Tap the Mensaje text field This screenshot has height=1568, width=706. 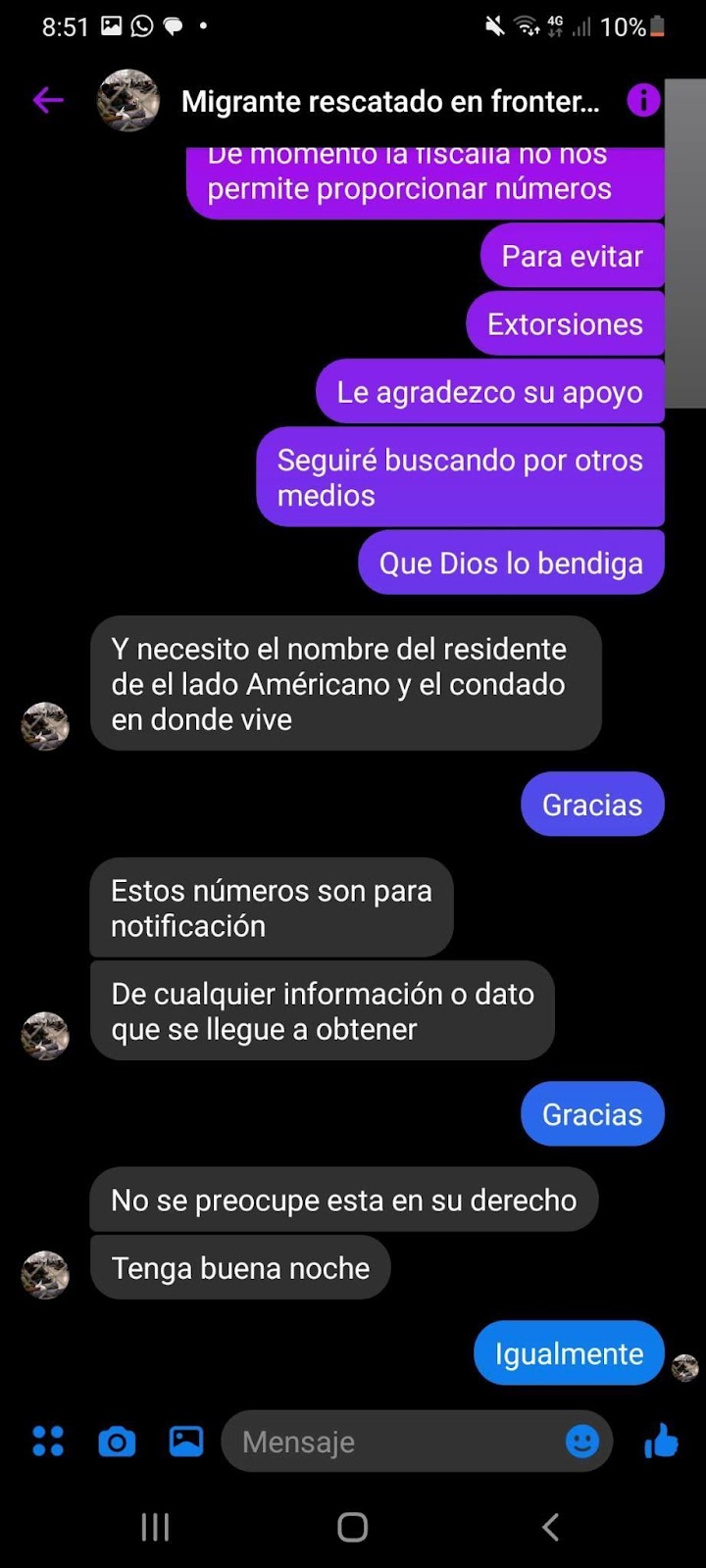pos(392,1442)
